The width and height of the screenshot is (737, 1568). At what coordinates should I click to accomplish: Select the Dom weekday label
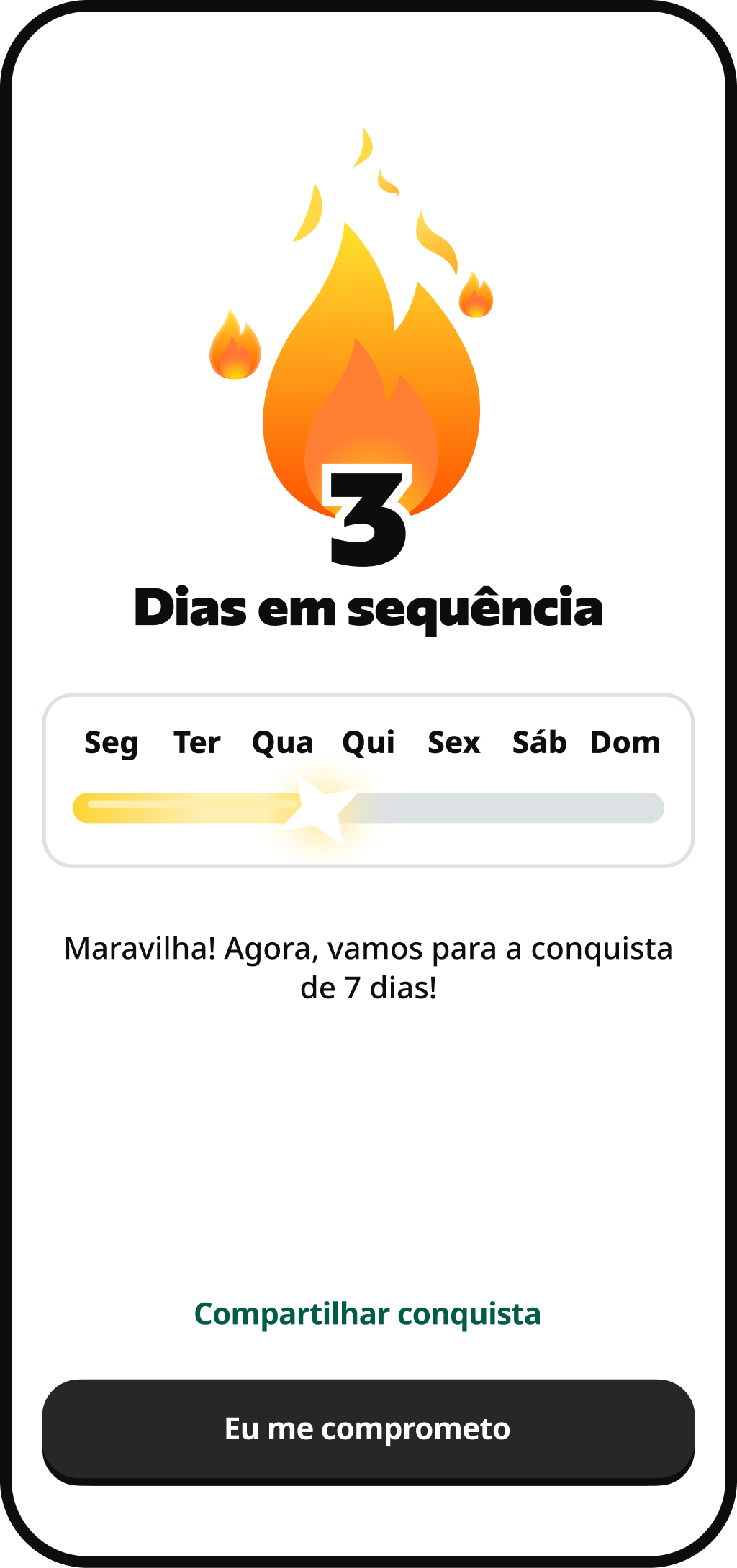point(625,742)
